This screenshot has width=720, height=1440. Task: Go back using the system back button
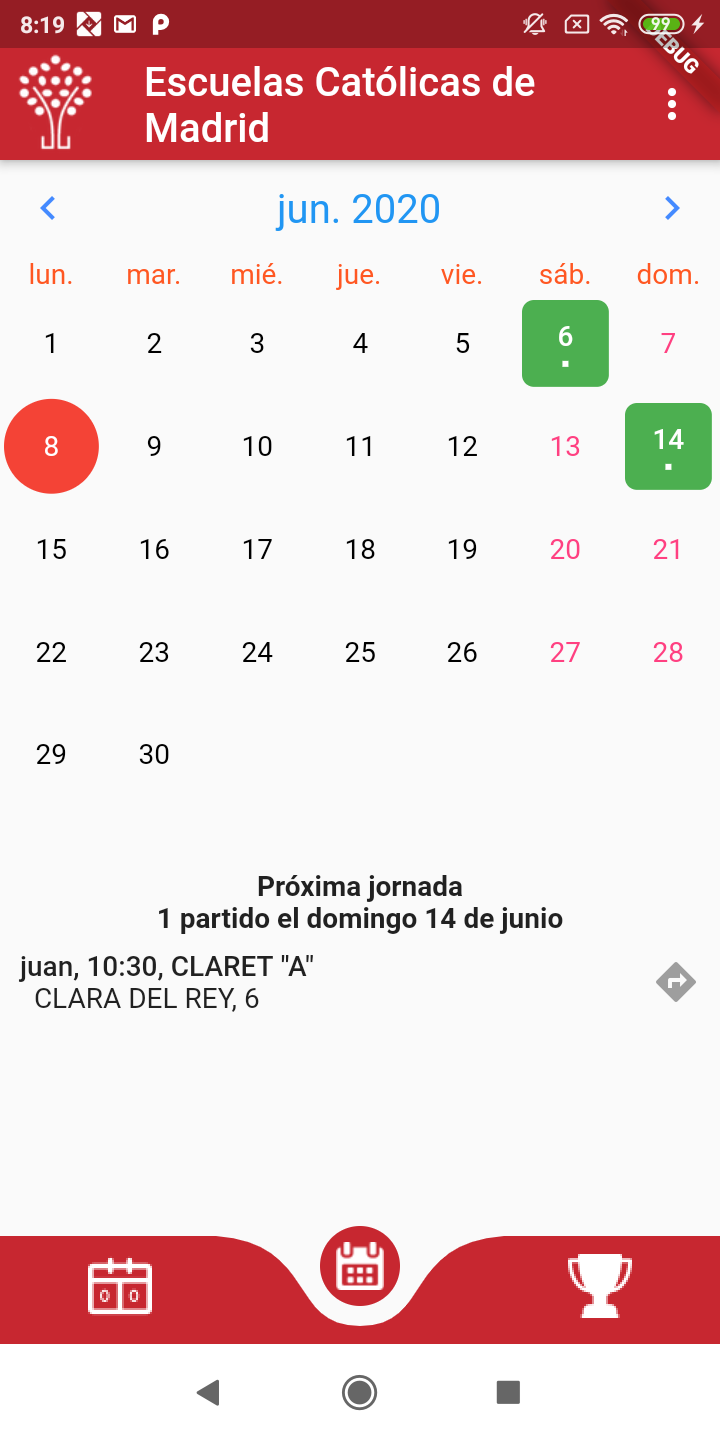pos(208,1392)
